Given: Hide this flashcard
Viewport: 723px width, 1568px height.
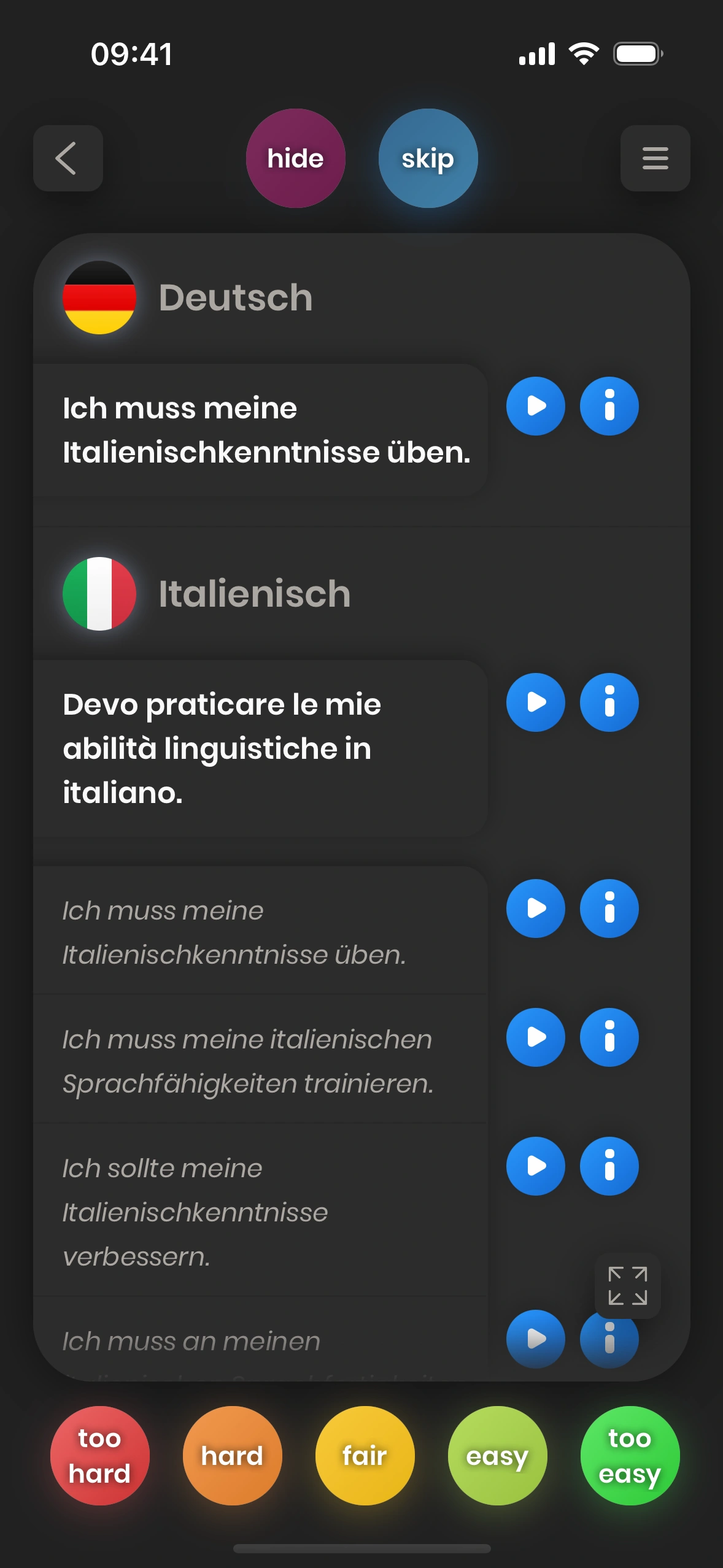Looking at the screenshot, I should (295, 158).
